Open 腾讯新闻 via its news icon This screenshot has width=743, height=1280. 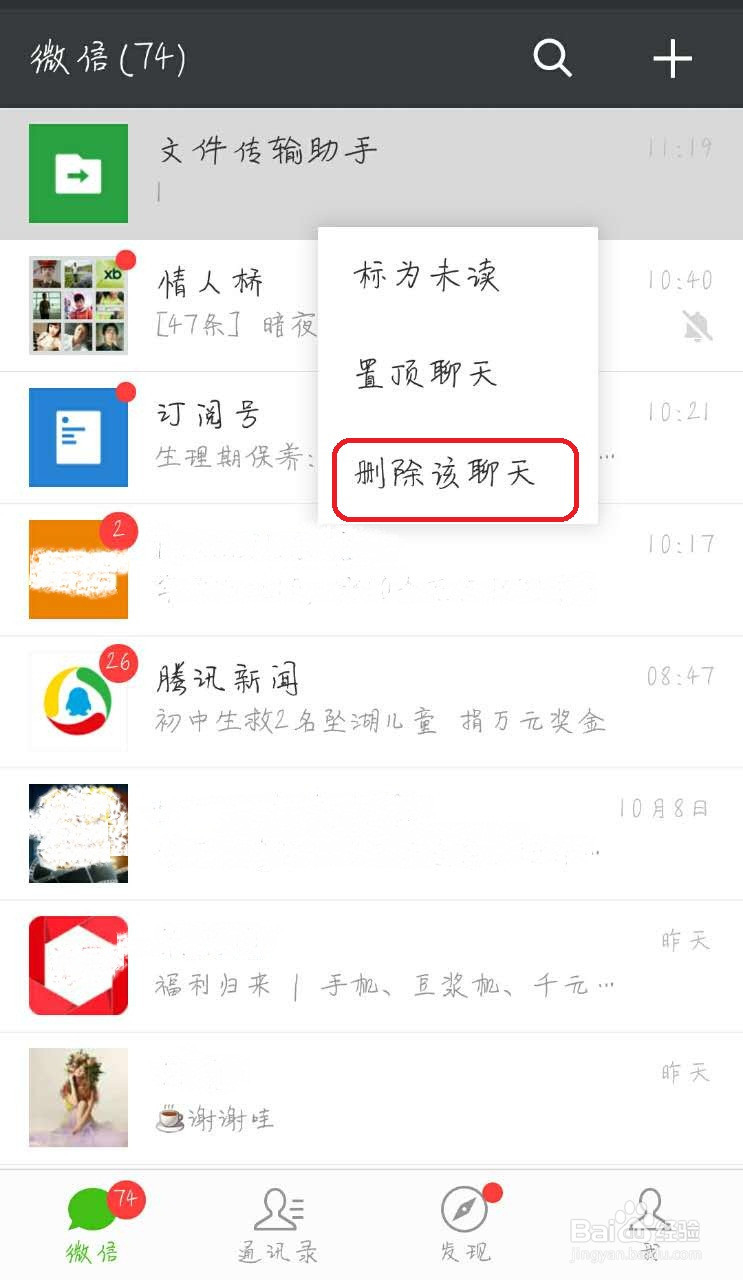click(x=78, y=701)
